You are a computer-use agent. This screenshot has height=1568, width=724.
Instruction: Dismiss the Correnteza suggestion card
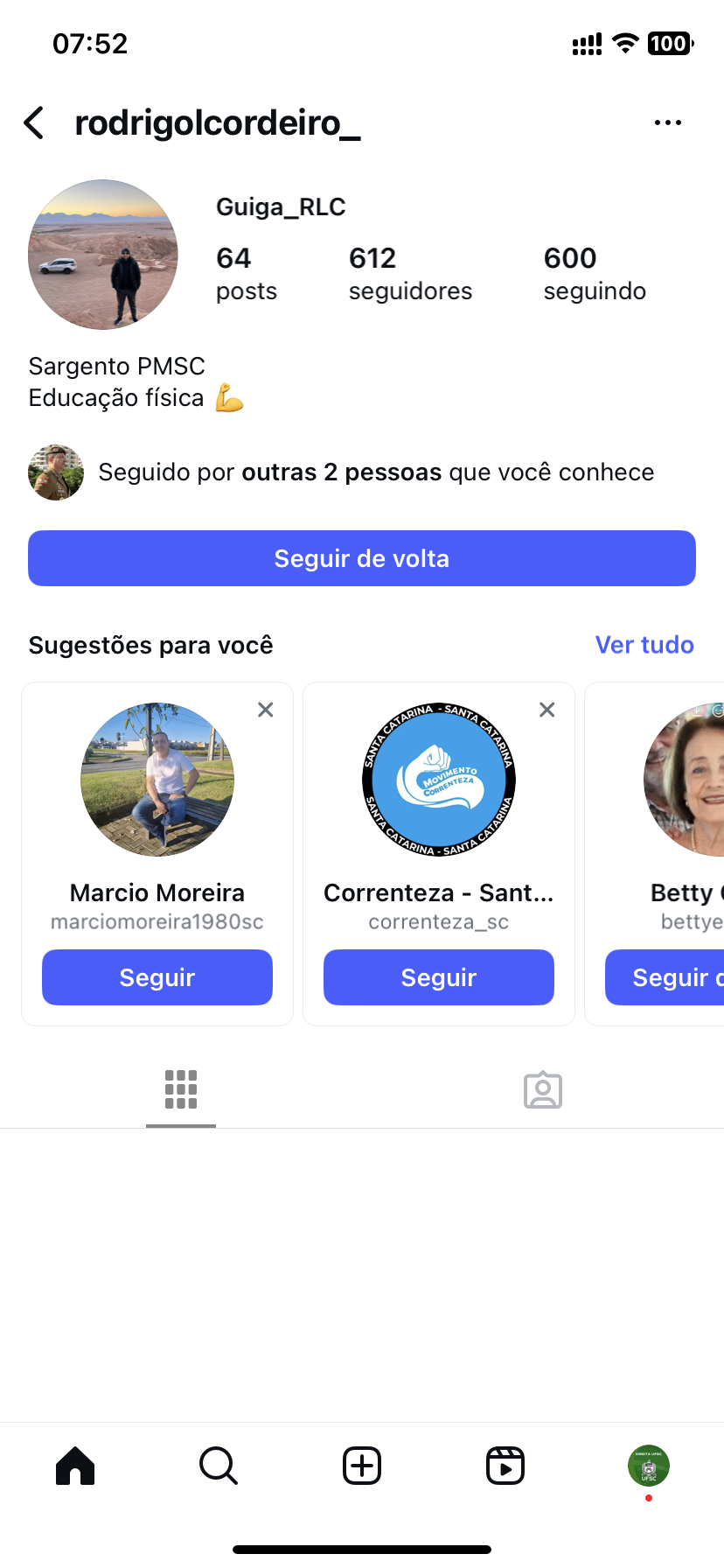pyautogui.click(x=547, y=710)
